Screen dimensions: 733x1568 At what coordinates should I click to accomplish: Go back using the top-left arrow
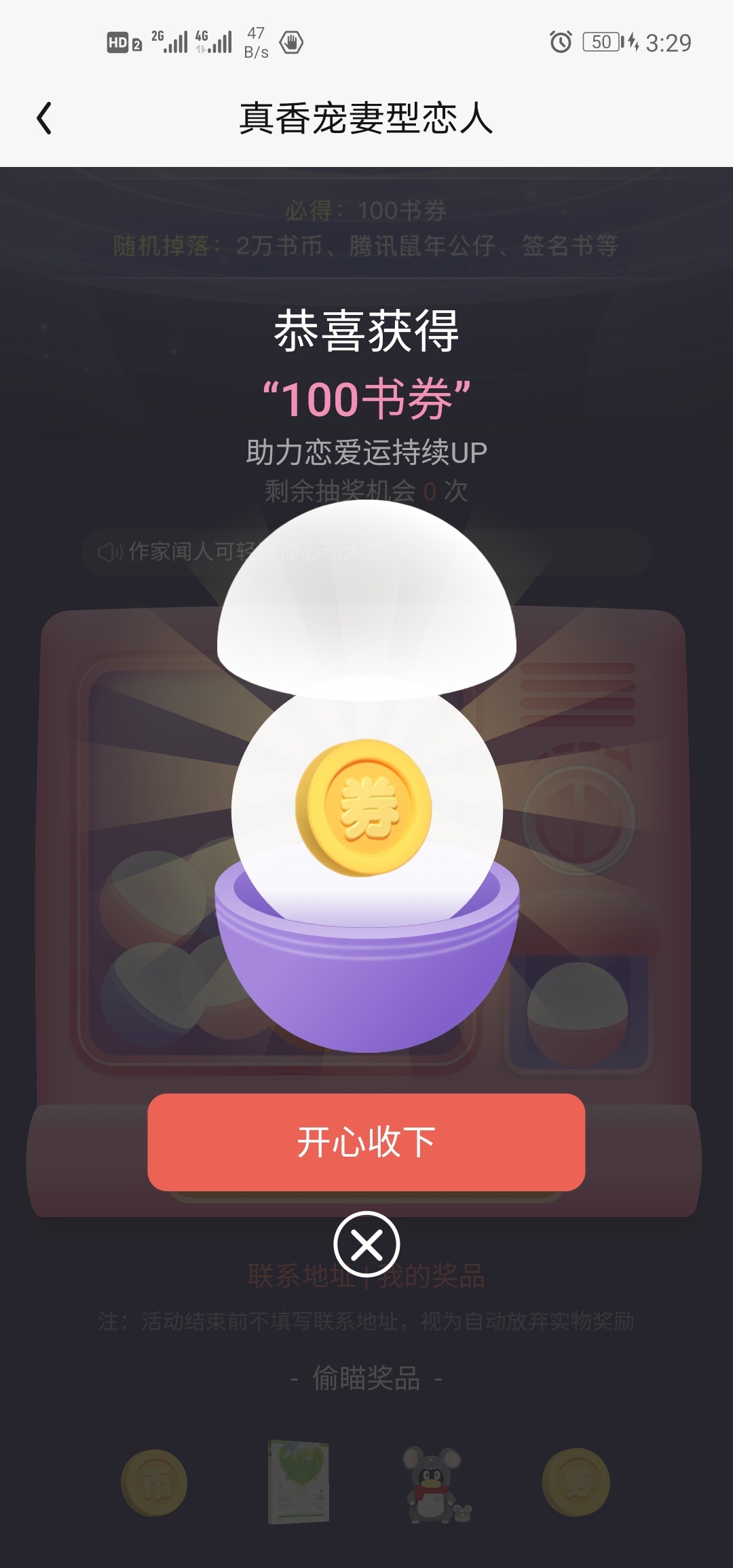click(44, 118)
